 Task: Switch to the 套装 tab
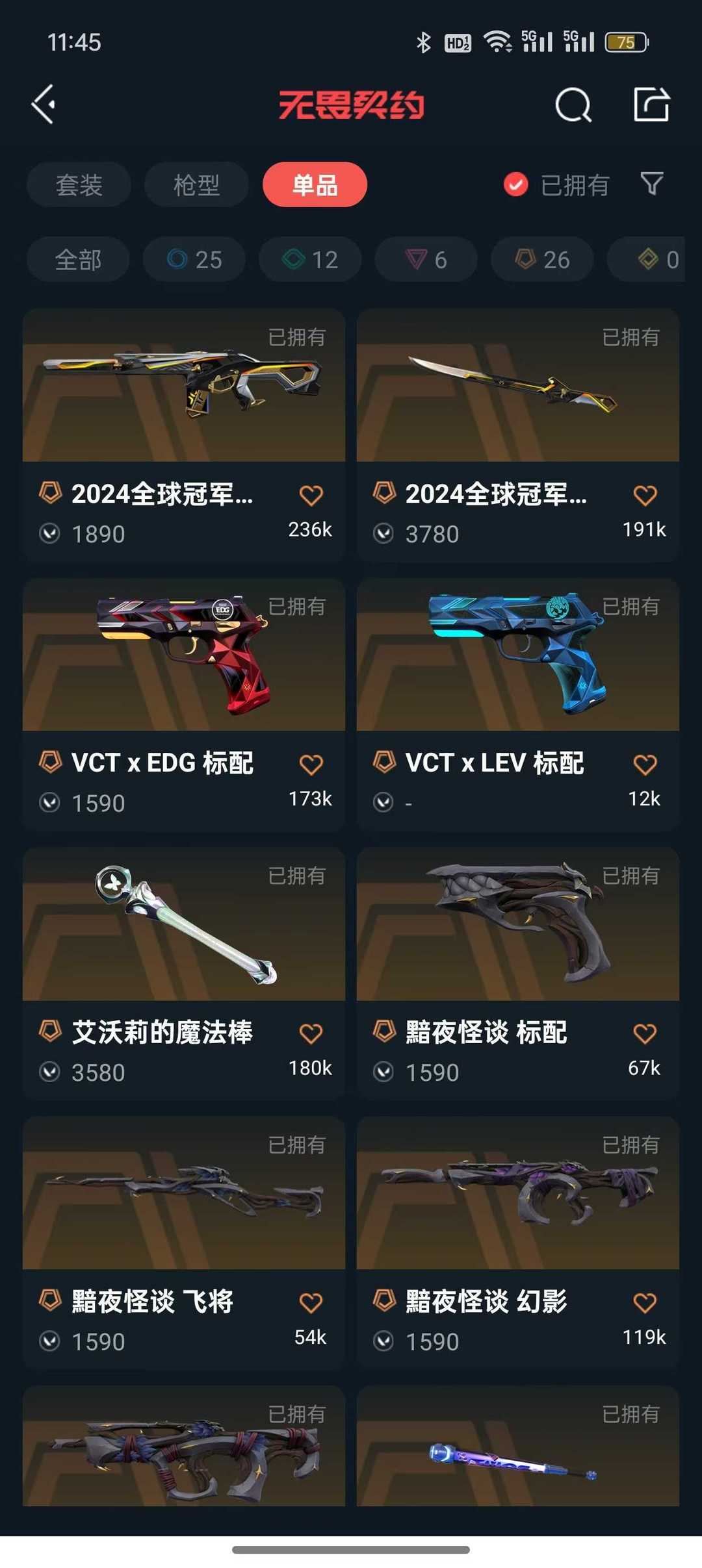[x=78, y=185]
